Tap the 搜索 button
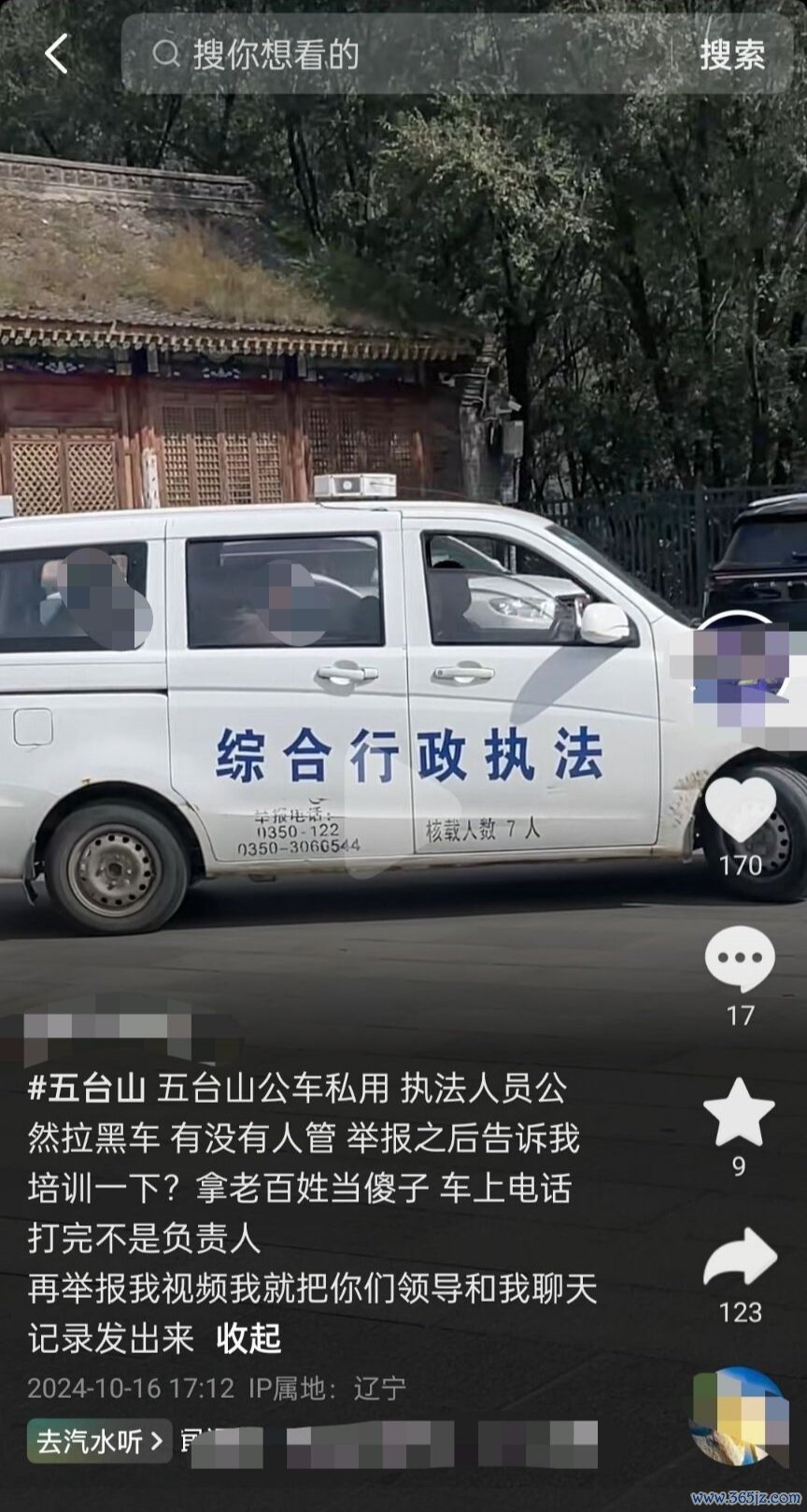The height and width of the screenshot is (1512, 807). (x=732, y=54)
